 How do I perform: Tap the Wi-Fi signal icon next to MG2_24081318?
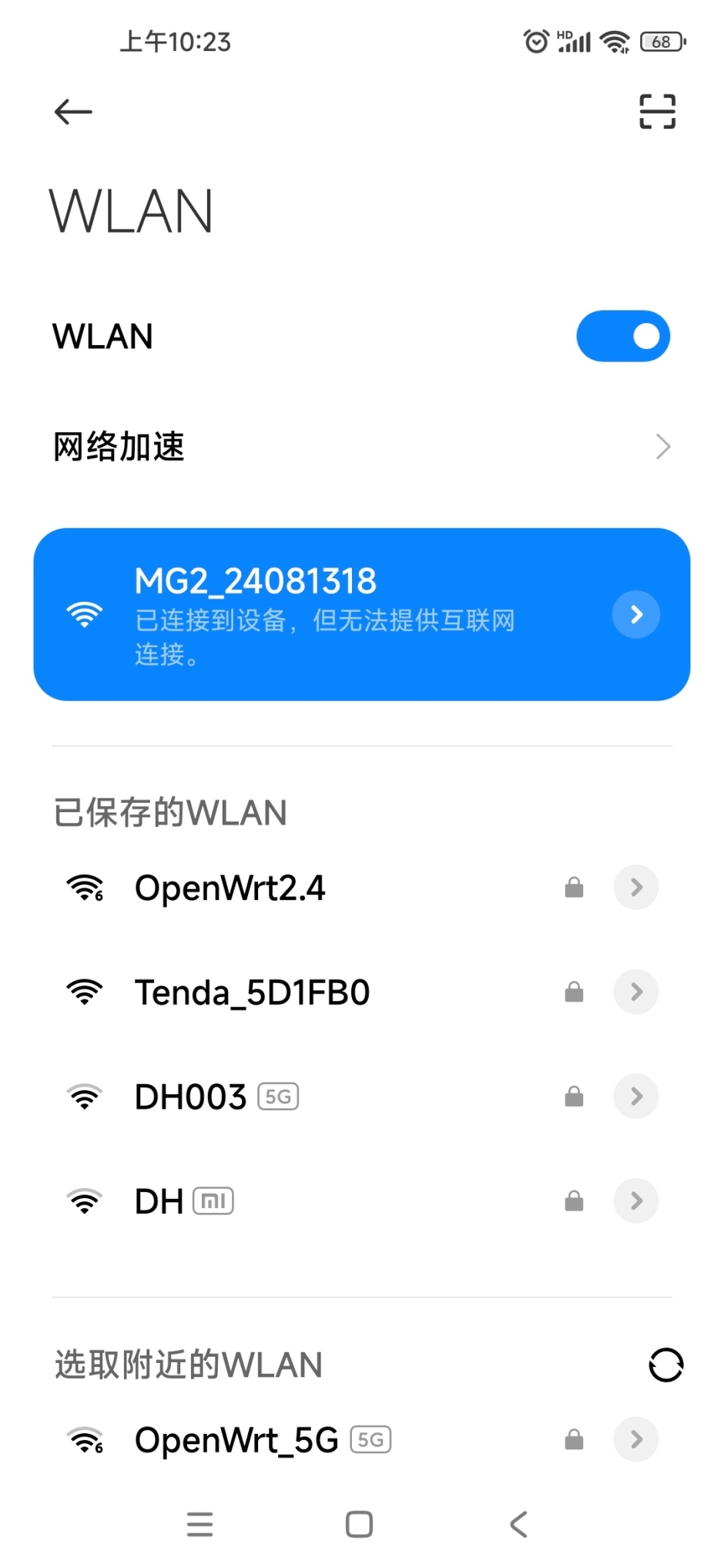[x=85, y=614]
